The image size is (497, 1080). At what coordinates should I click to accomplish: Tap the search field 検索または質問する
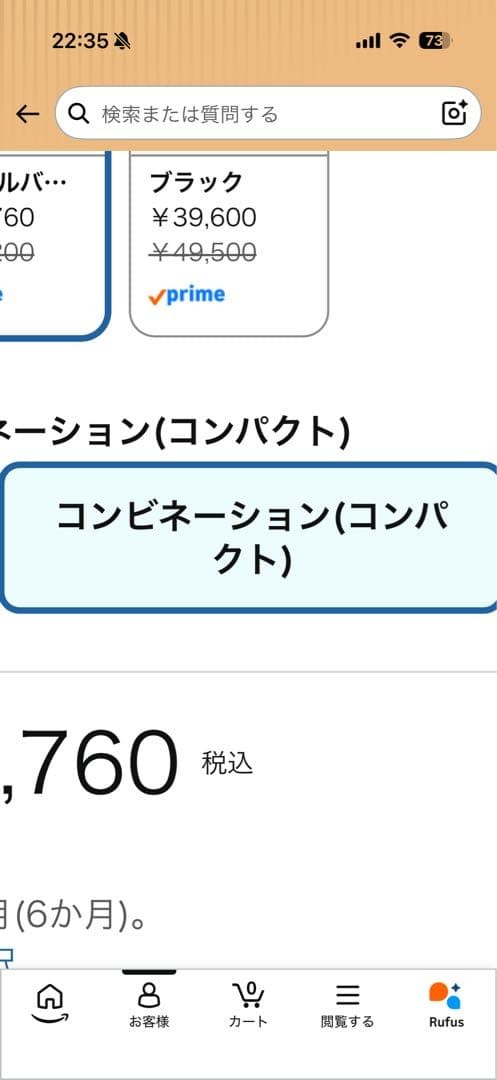[268, 114]
